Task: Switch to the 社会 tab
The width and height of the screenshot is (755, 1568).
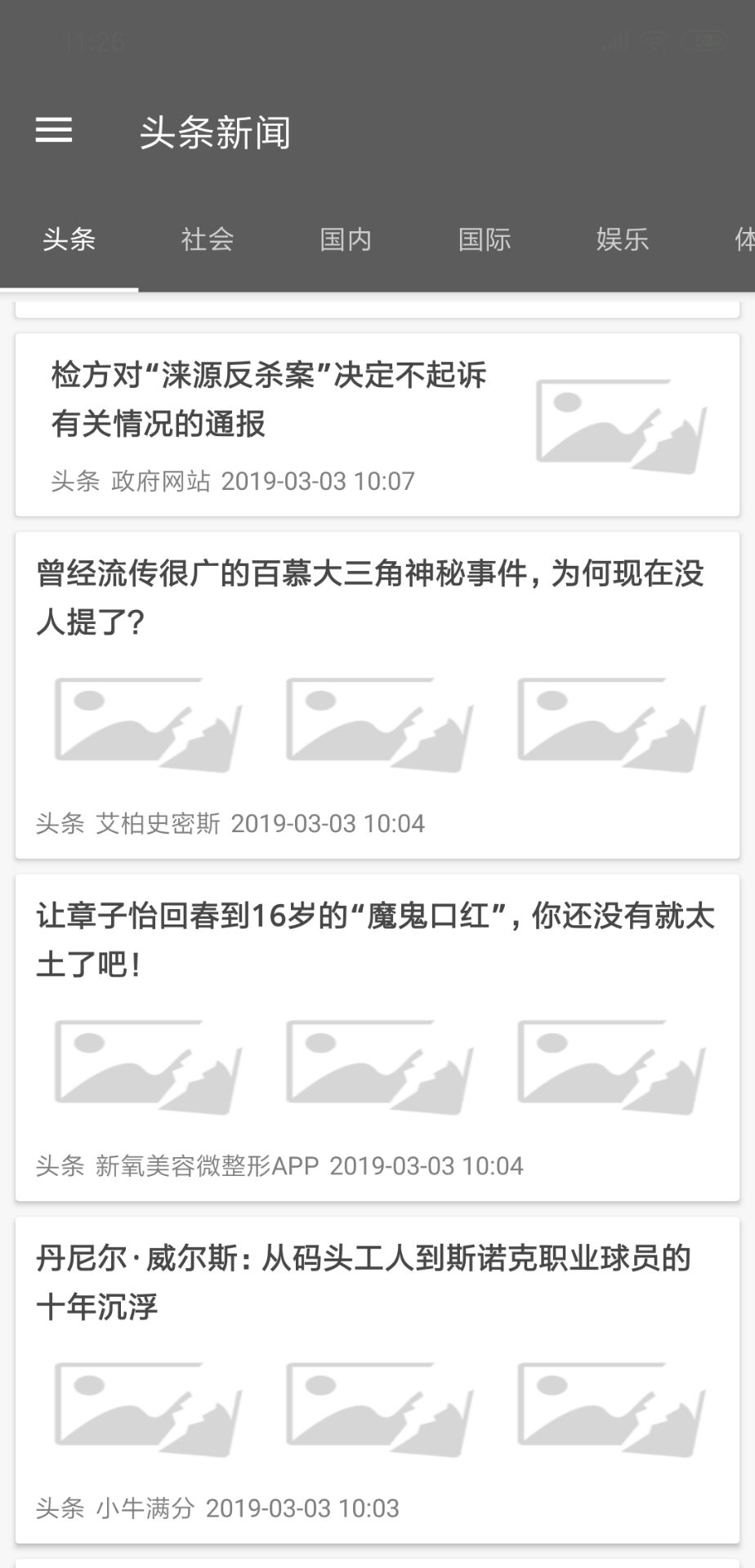Action: tap(208, 240)
